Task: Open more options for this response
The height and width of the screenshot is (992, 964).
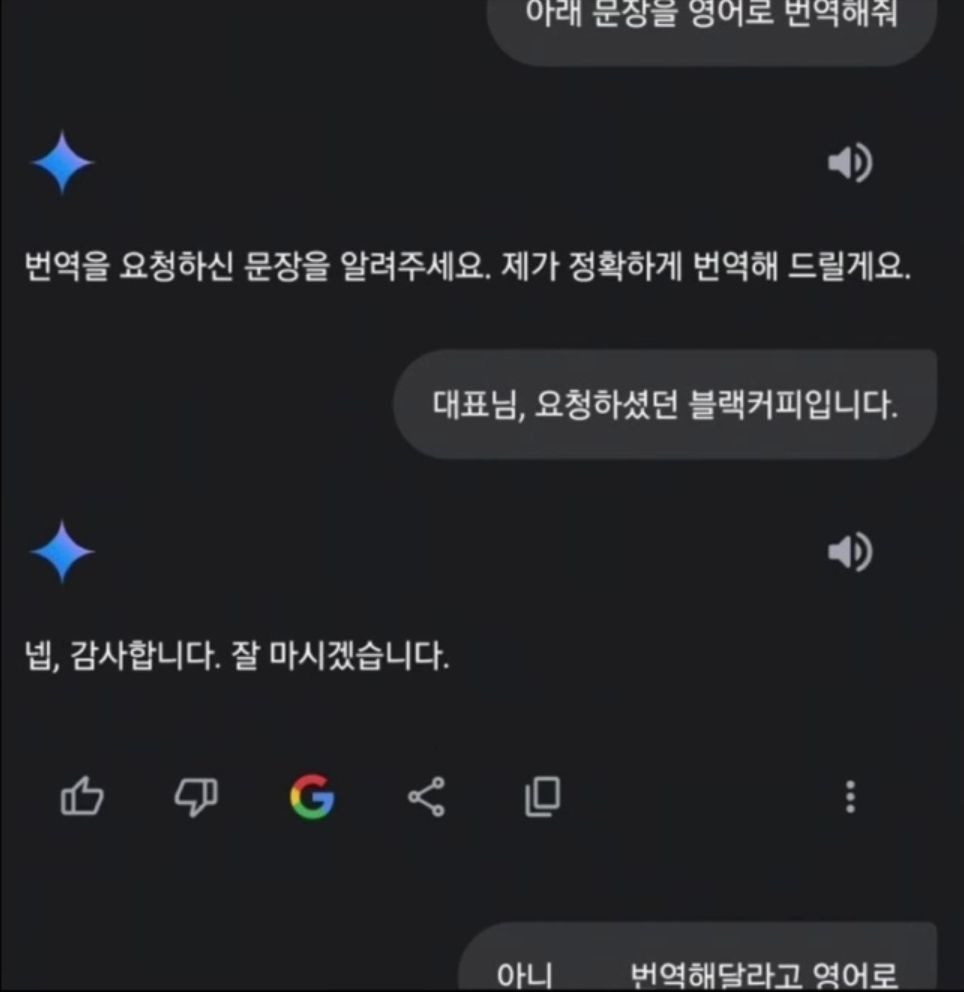Action: (851, 796)
